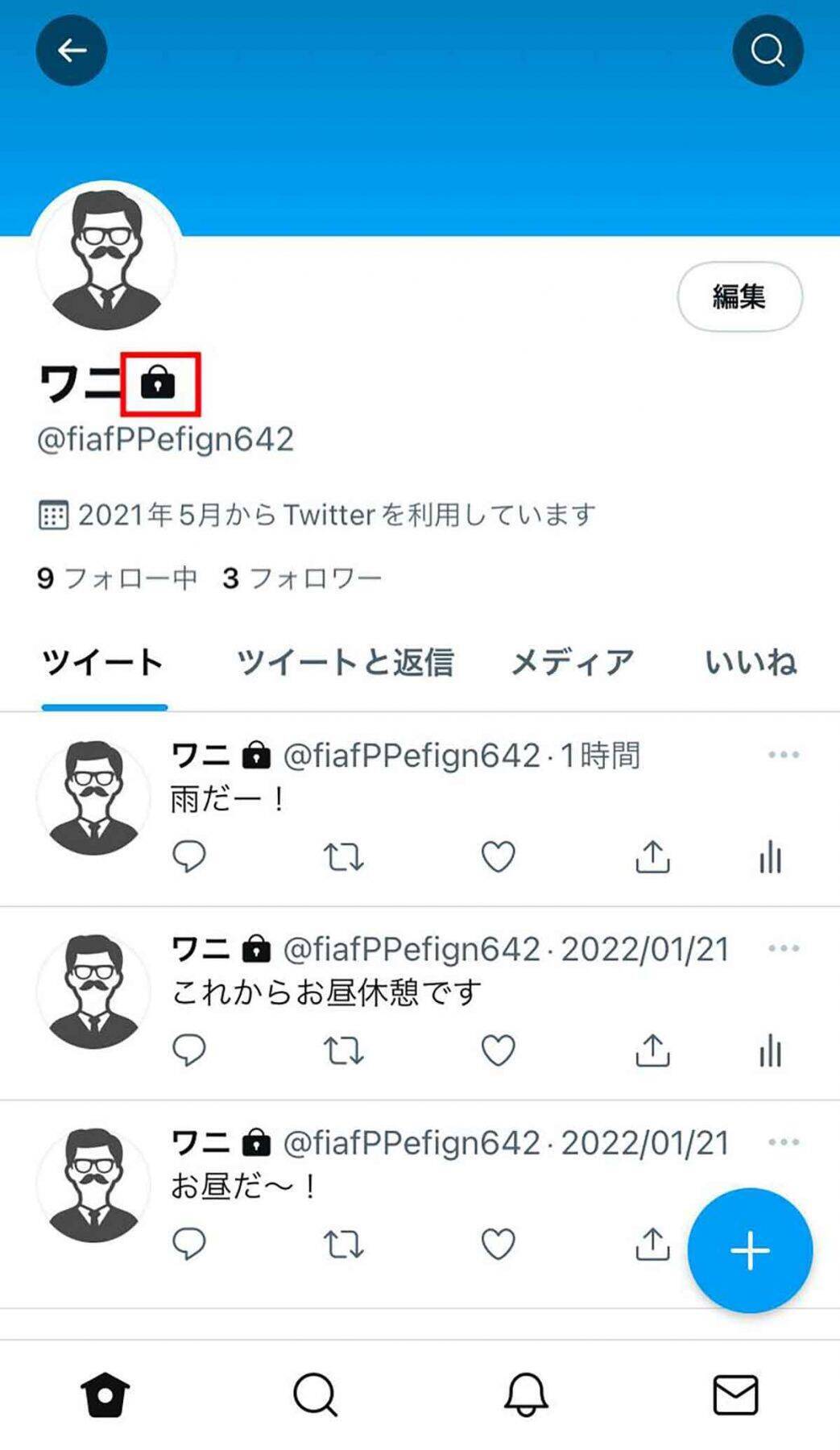
Task: Open the direct messages tab
Action: pos(735,1394)
